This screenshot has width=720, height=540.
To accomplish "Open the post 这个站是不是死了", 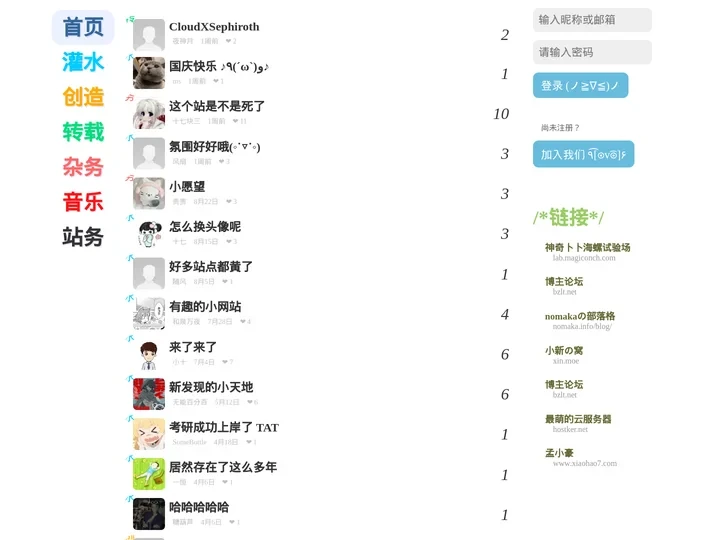I will (x=217, y=106).
